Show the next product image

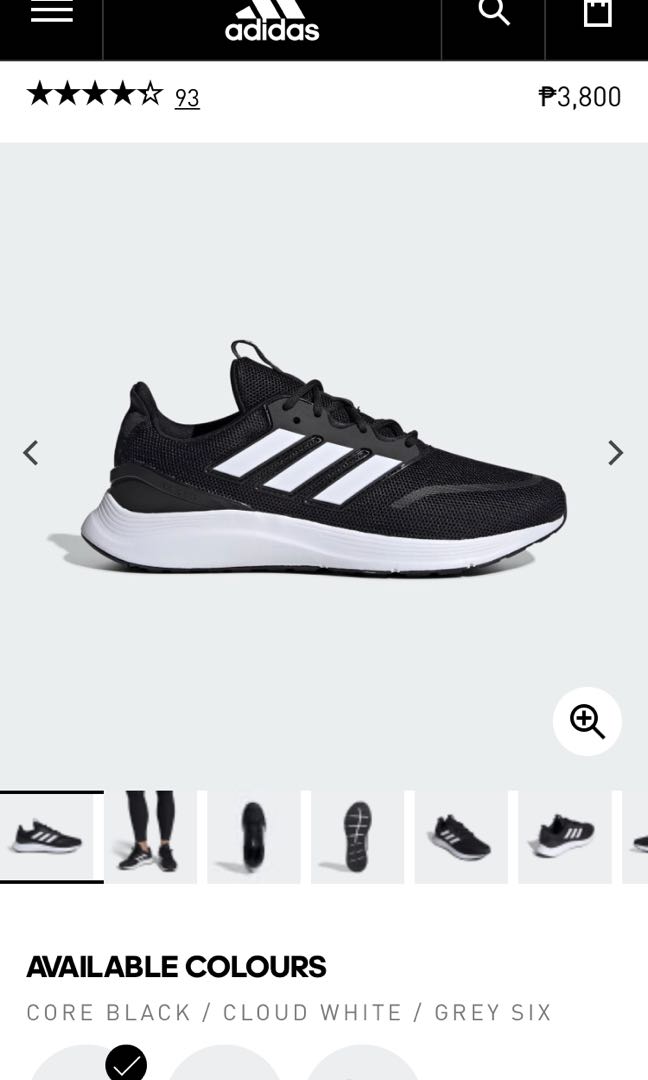click(x=615, y=453)
